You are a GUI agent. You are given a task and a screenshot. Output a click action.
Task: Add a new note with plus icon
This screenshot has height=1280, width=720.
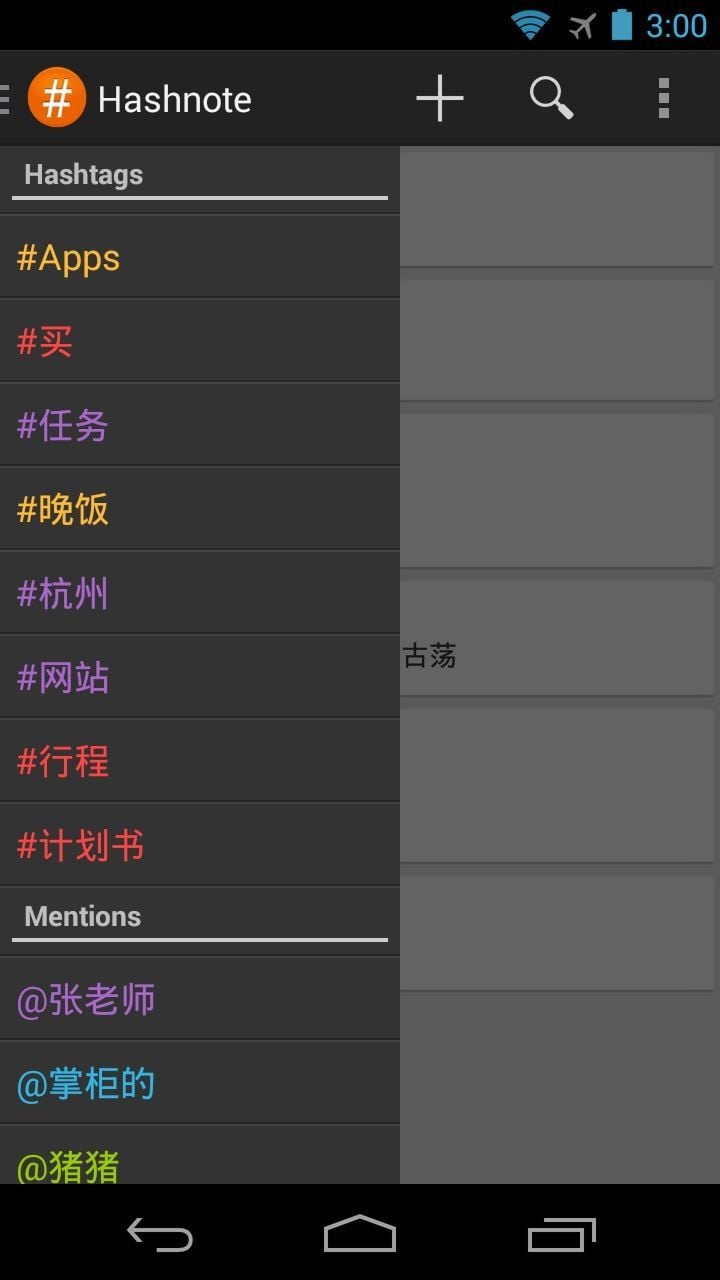click(x=440, y=99)
